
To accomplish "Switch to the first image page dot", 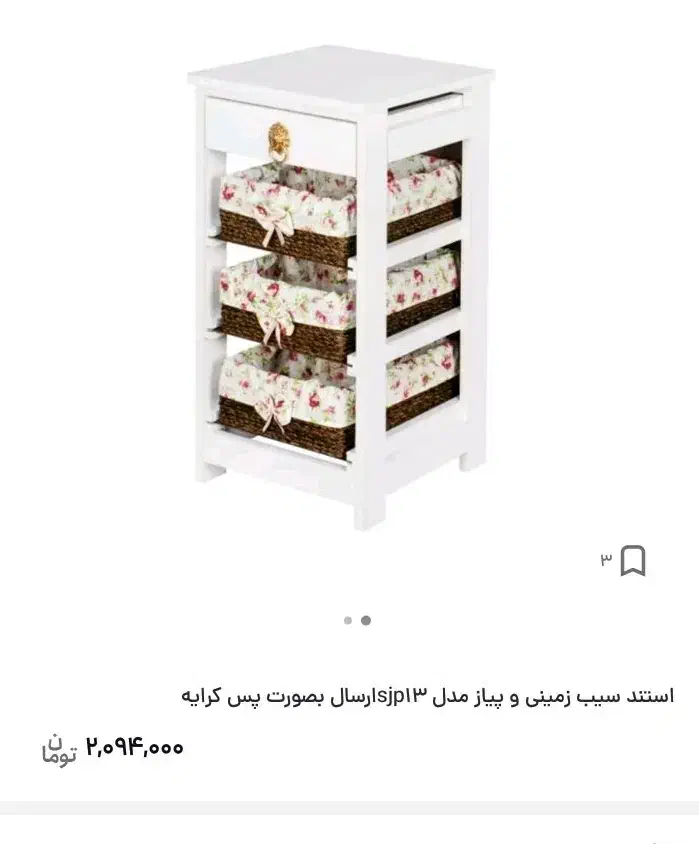I will [347, 620].
